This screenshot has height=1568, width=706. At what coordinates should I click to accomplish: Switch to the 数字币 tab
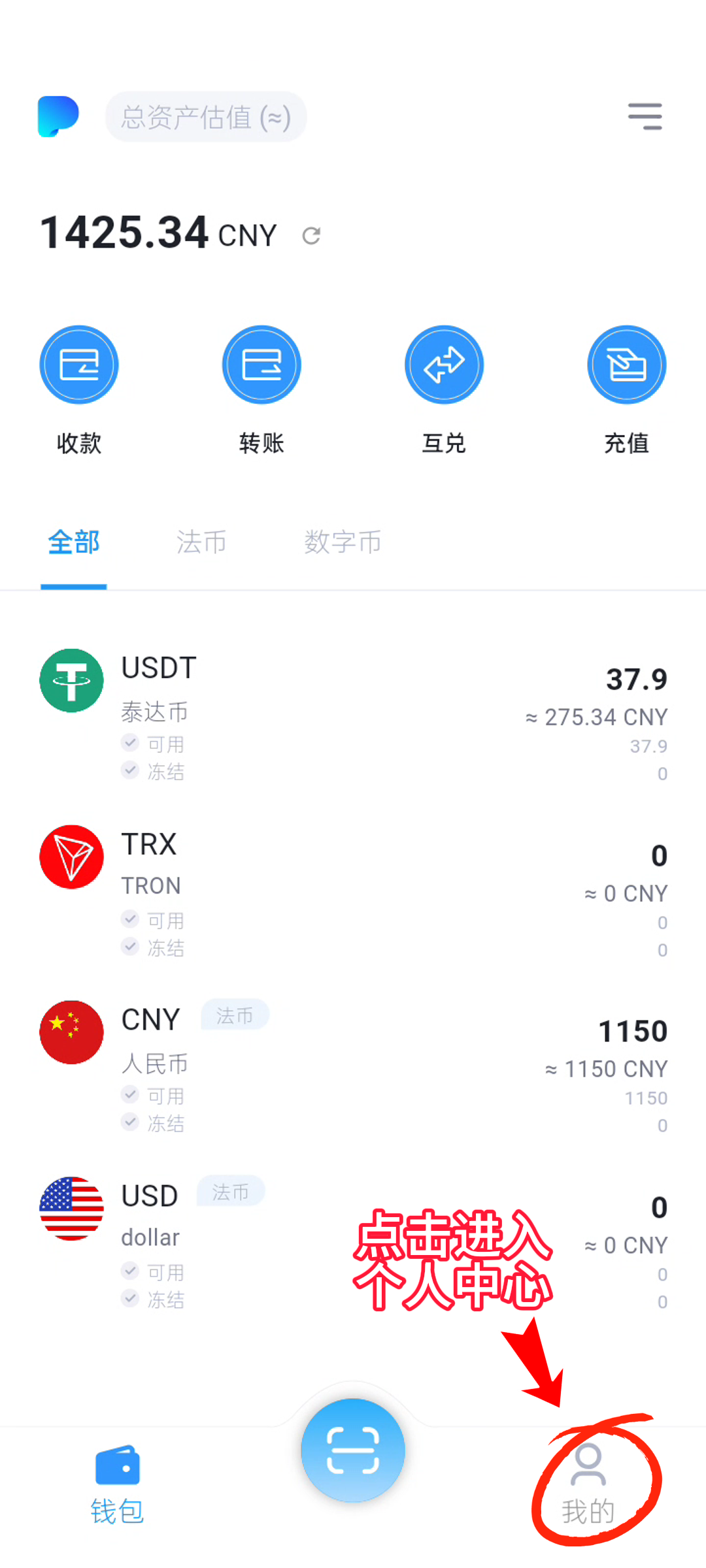click(x=343, y=543)
